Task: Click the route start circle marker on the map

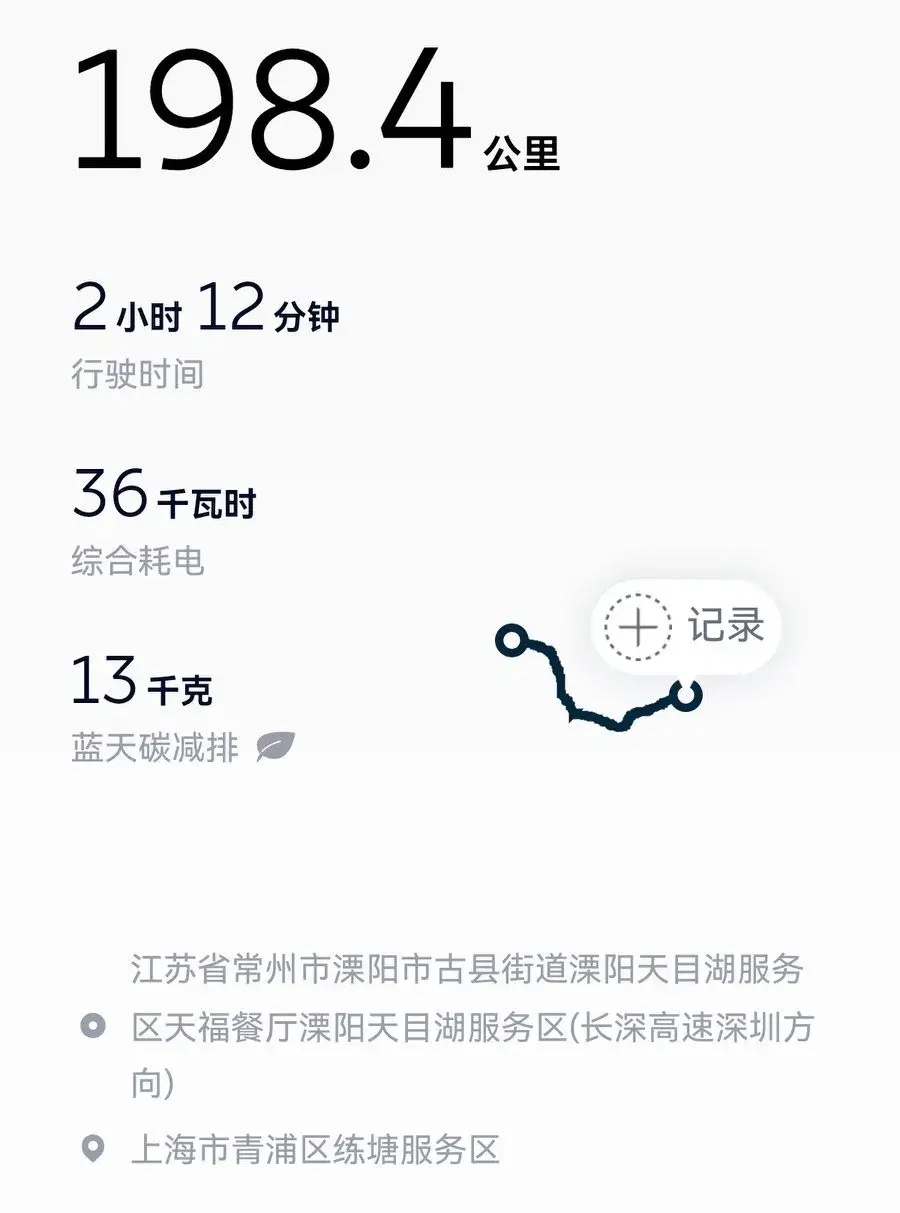Action: 513,639
